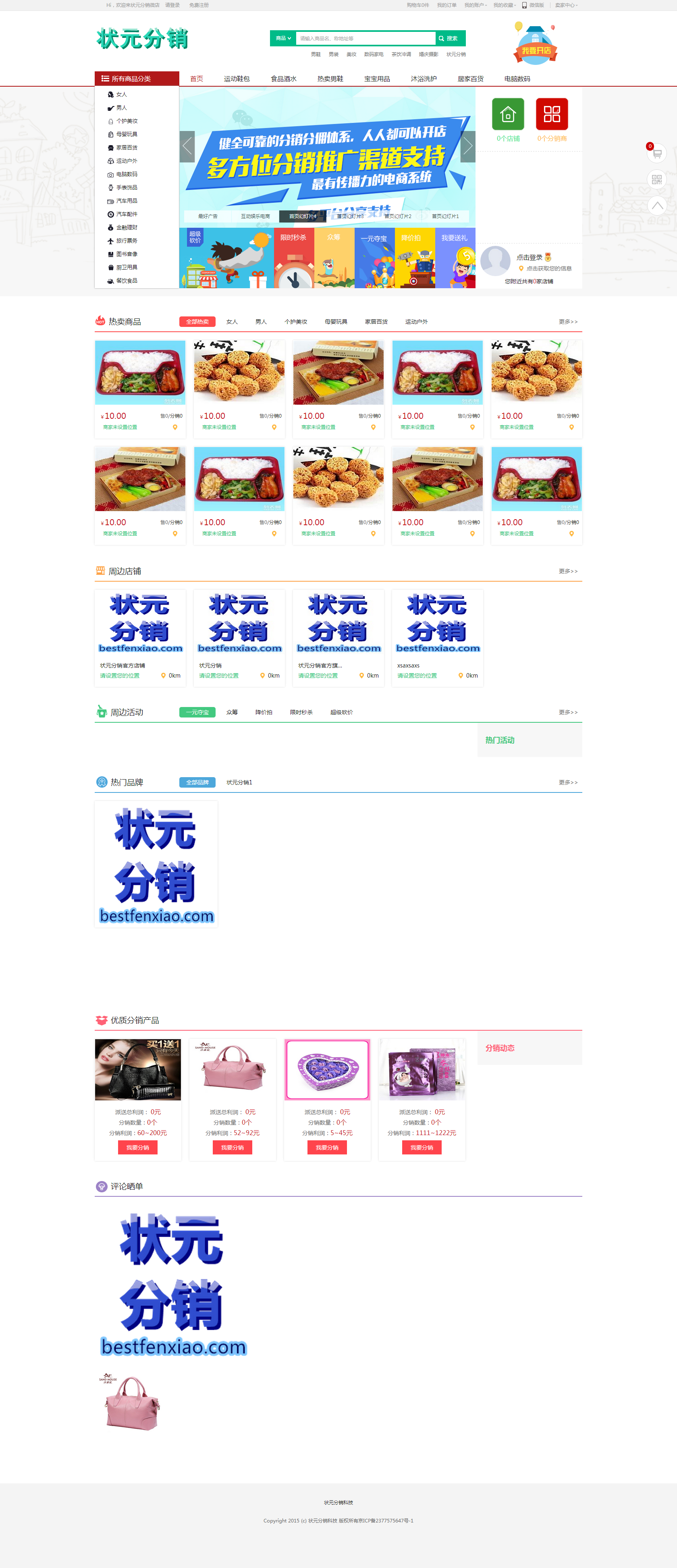Open the 状元分销官方店铺 store card
Viewport: 677px width, 1568px height.
(140, 637)
